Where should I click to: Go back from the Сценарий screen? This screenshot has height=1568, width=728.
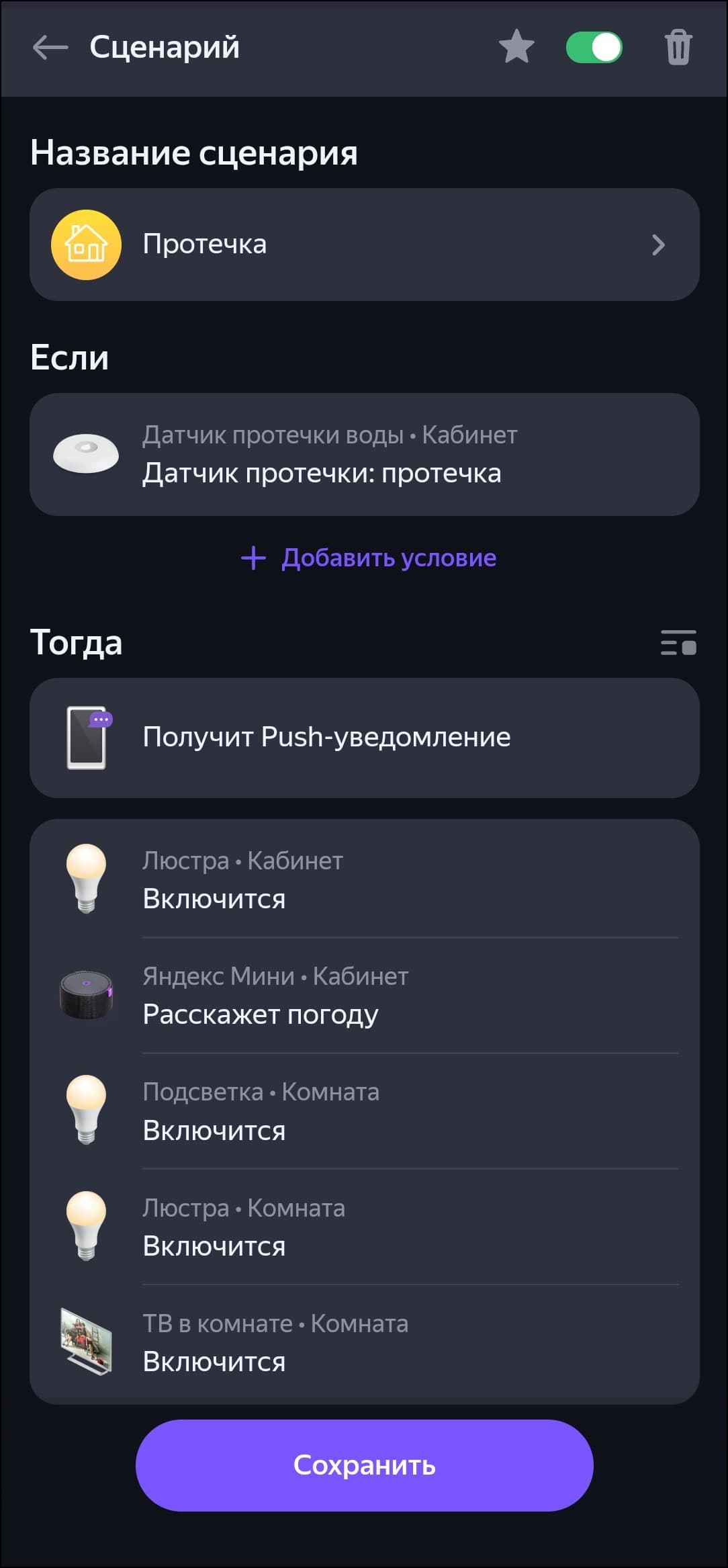(50, 48)
